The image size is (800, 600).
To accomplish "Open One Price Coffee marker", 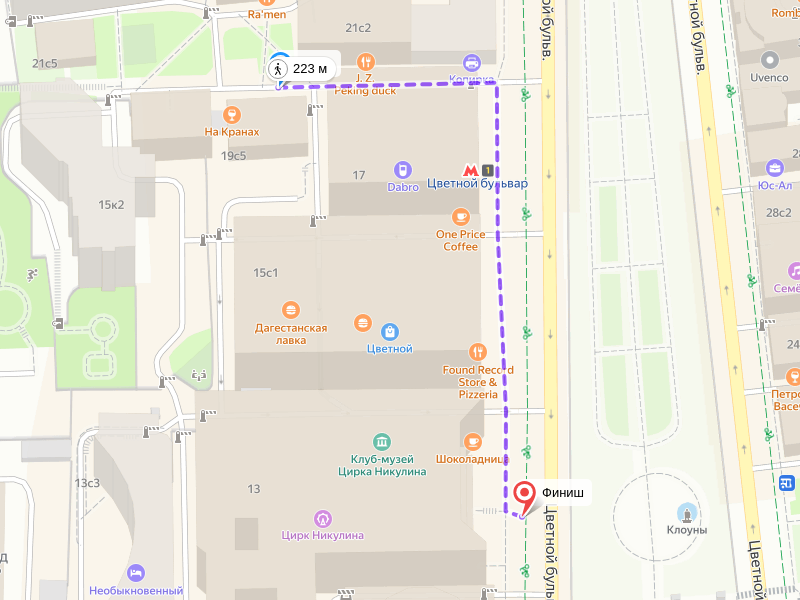I will pos(460,216).
